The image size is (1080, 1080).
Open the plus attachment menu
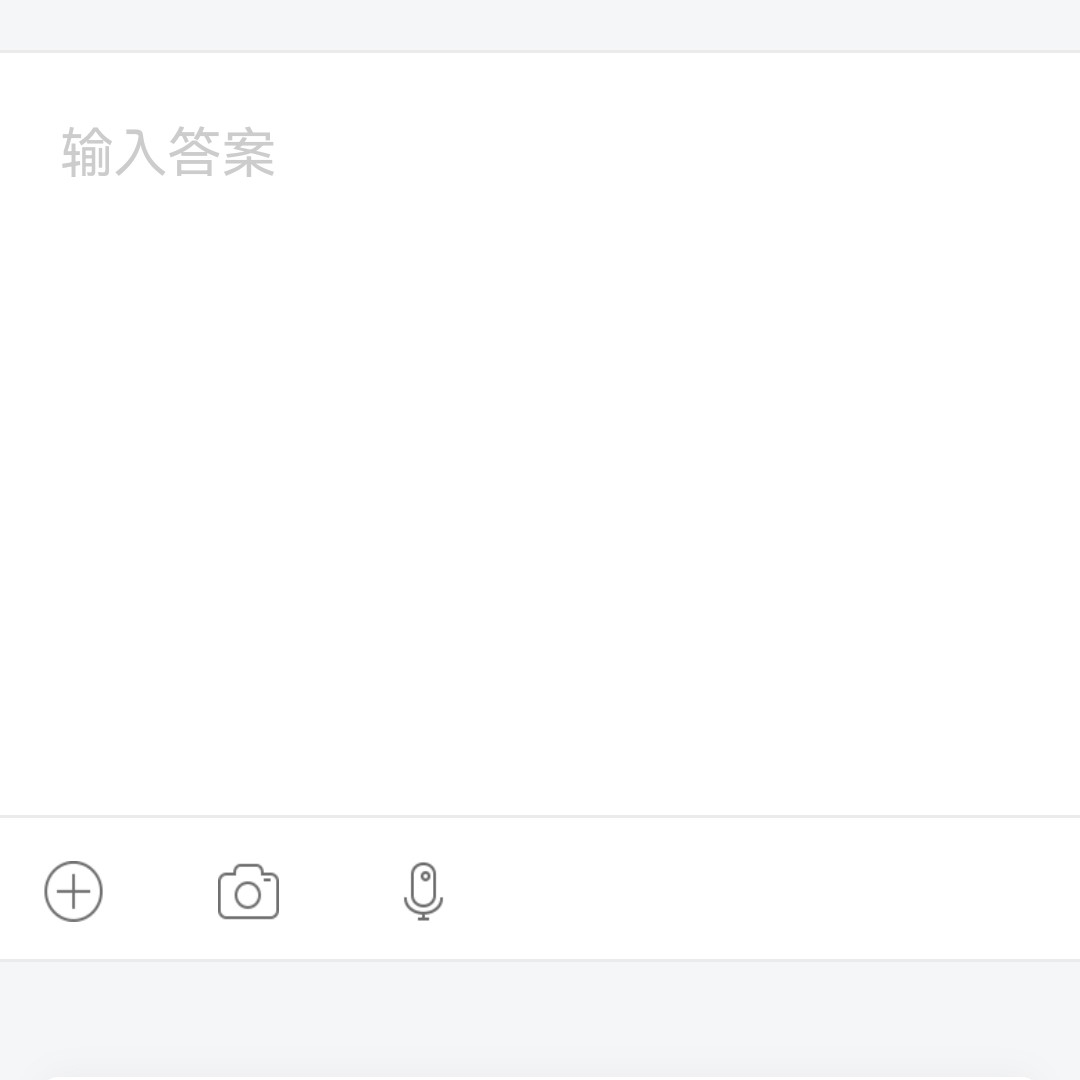click(74, 891)
